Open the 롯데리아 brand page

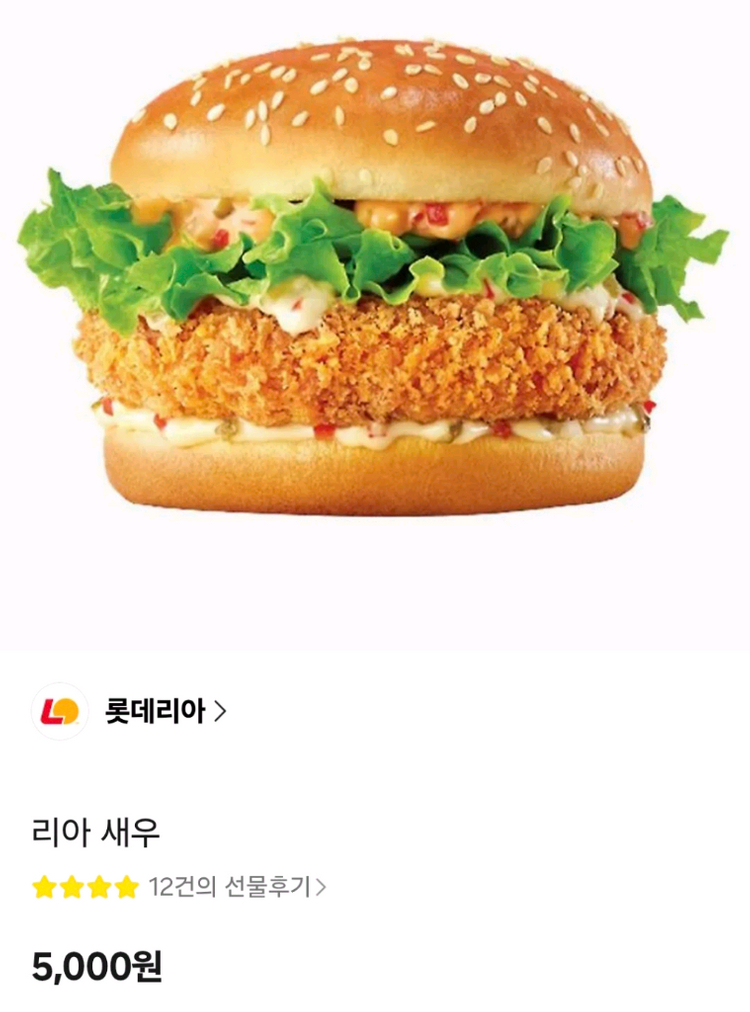(165, 712)
